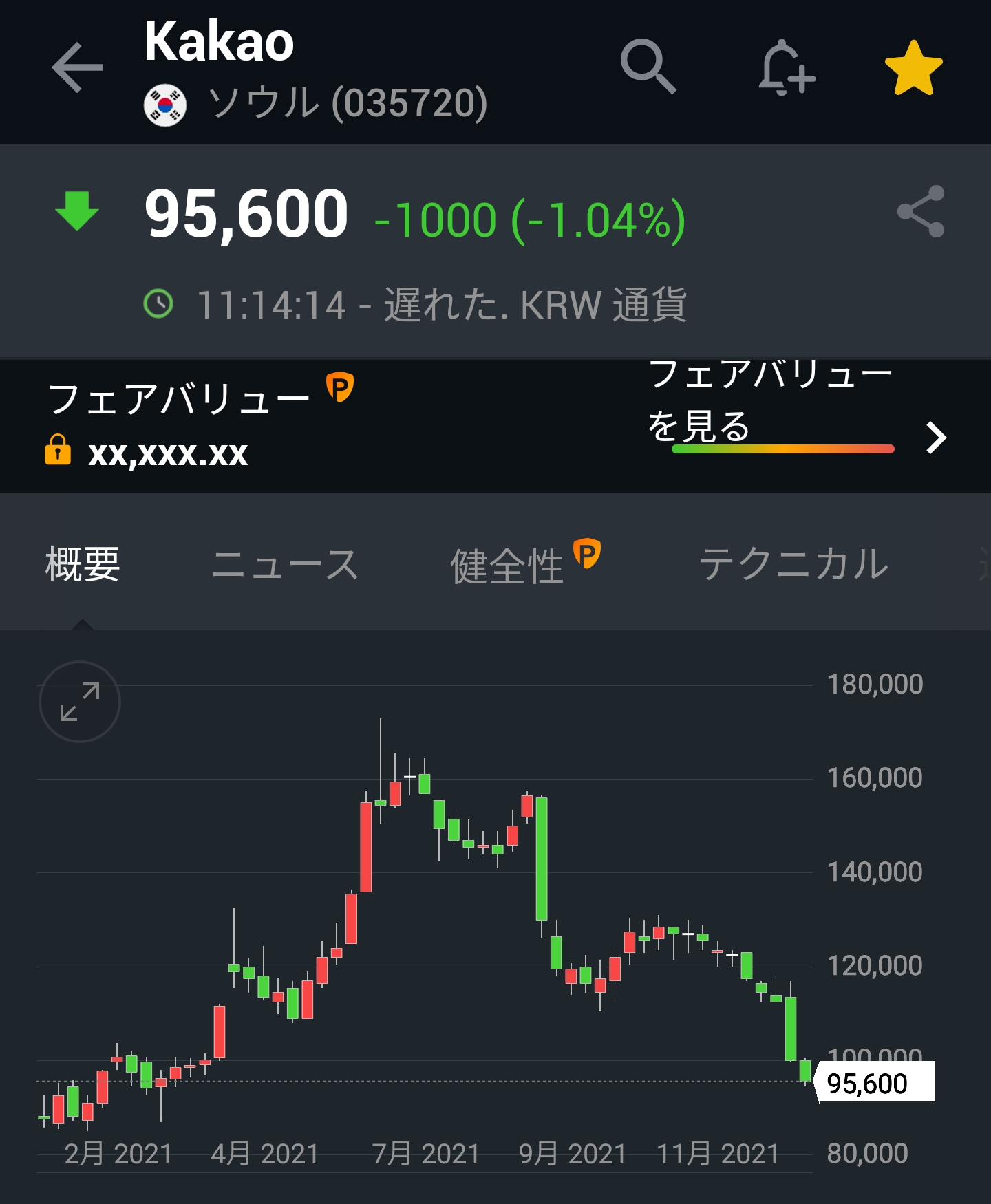991x1204 pixels.
Task: Select the 概要 tab
Action: point(83,564)
